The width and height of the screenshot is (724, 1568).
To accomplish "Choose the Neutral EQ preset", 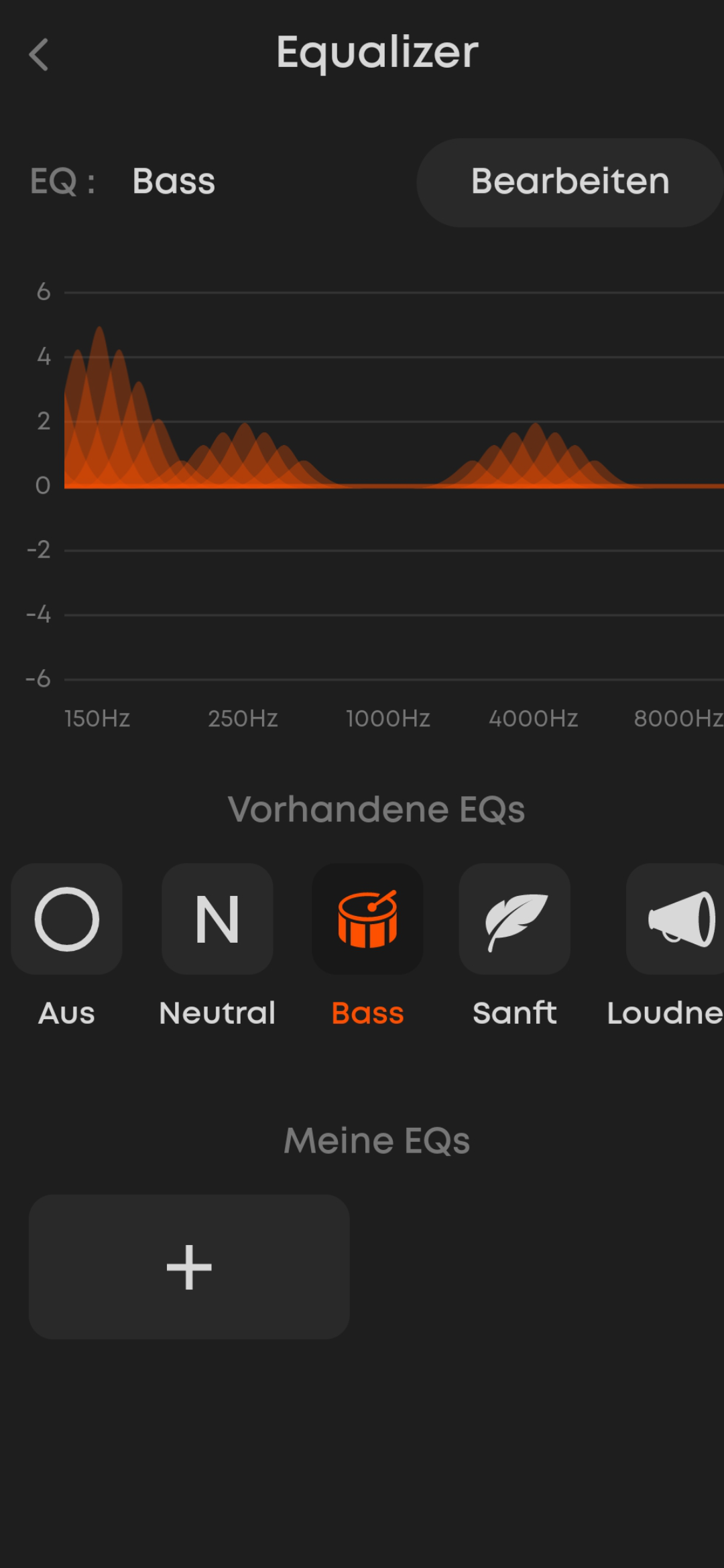I will click(x=217, y=919).
